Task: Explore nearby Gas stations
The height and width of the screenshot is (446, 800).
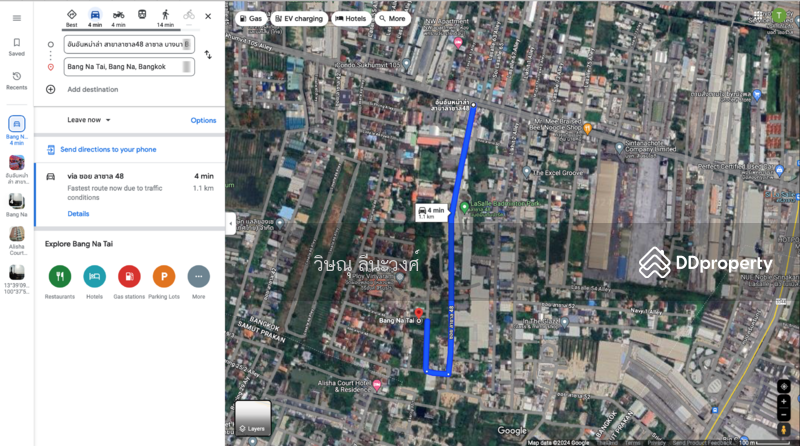Action: (x=129, y=276)
